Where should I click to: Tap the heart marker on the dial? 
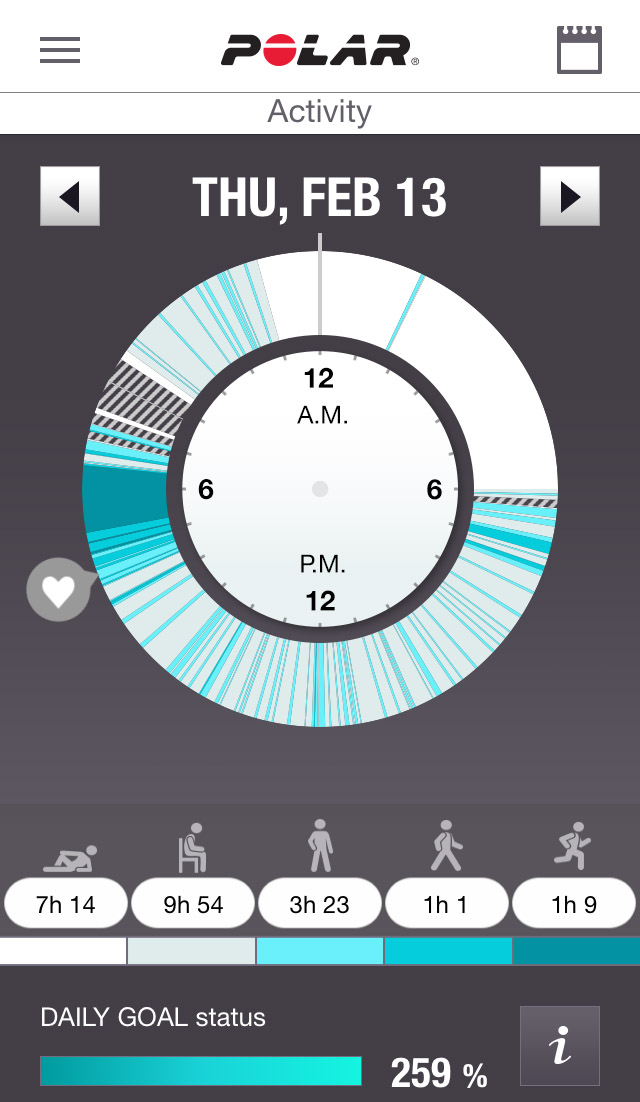pos(59,589)
